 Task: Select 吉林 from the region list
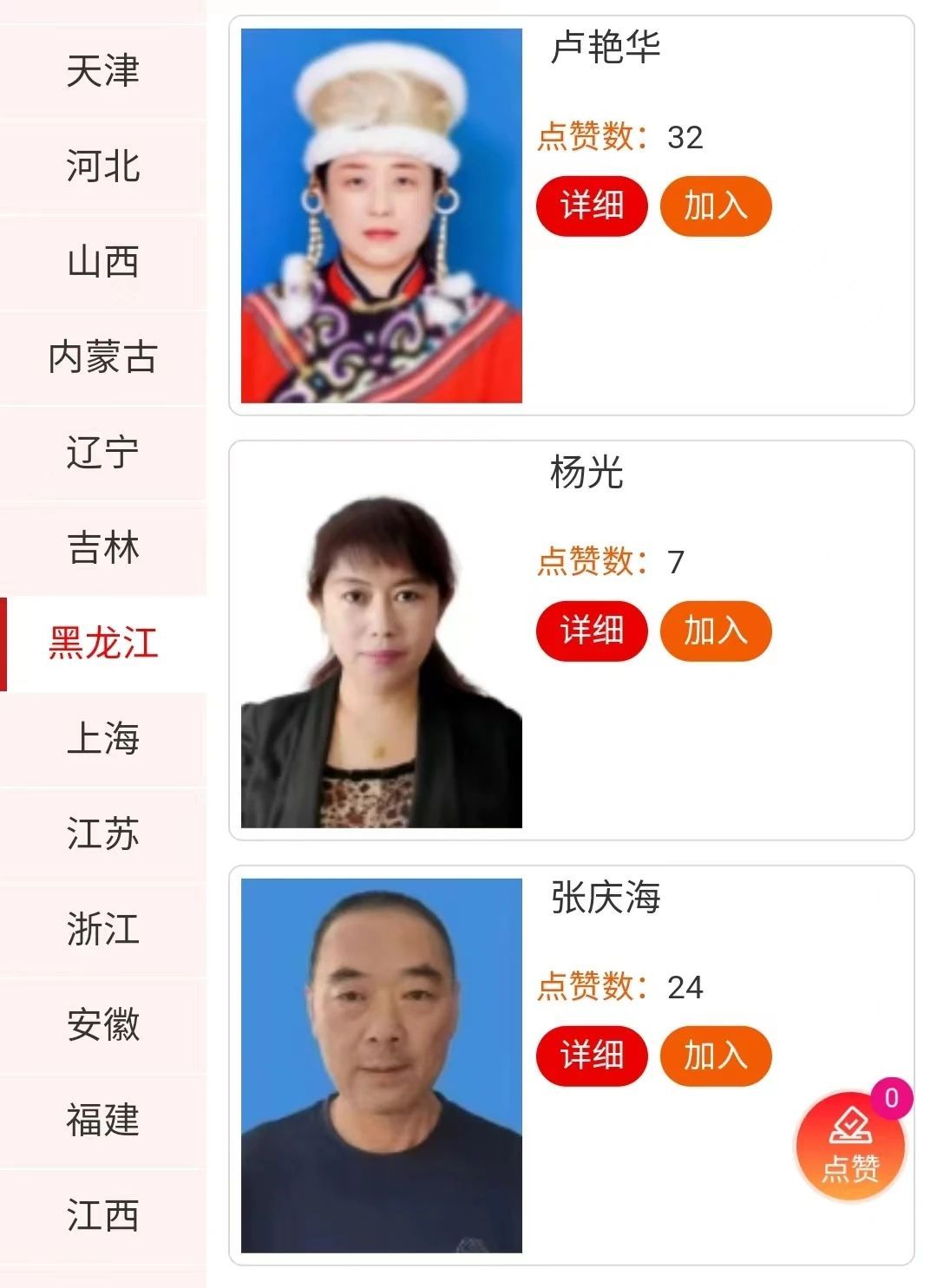(102, 548)
